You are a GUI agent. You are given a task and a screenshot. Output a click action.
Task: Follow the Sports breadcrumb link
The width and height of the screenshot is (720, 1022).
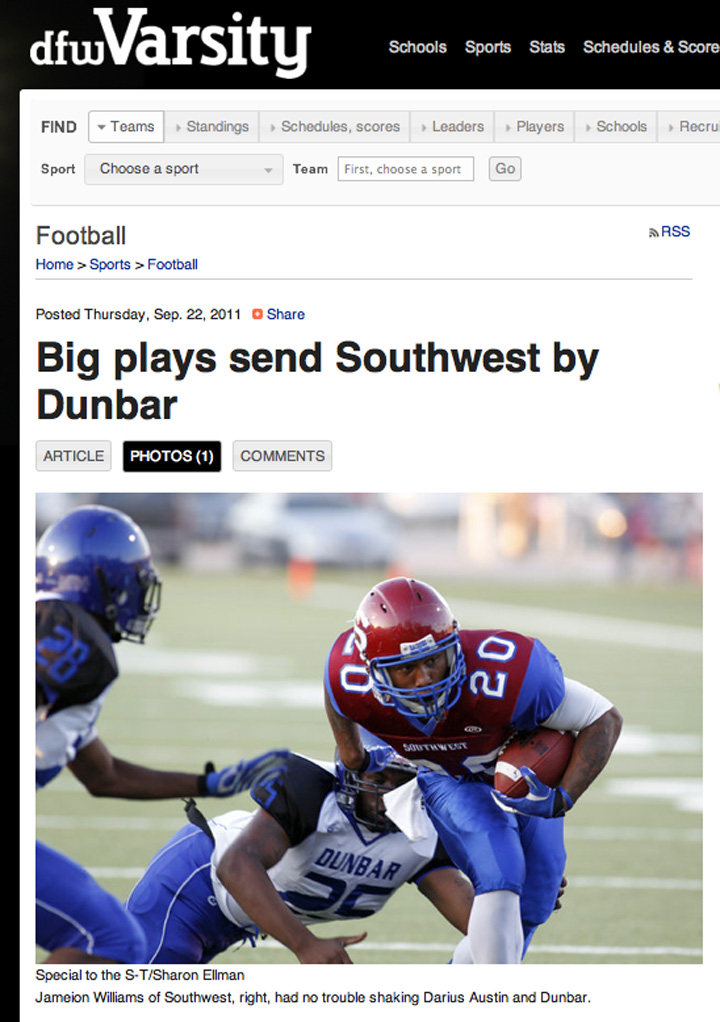pos(110,265)
